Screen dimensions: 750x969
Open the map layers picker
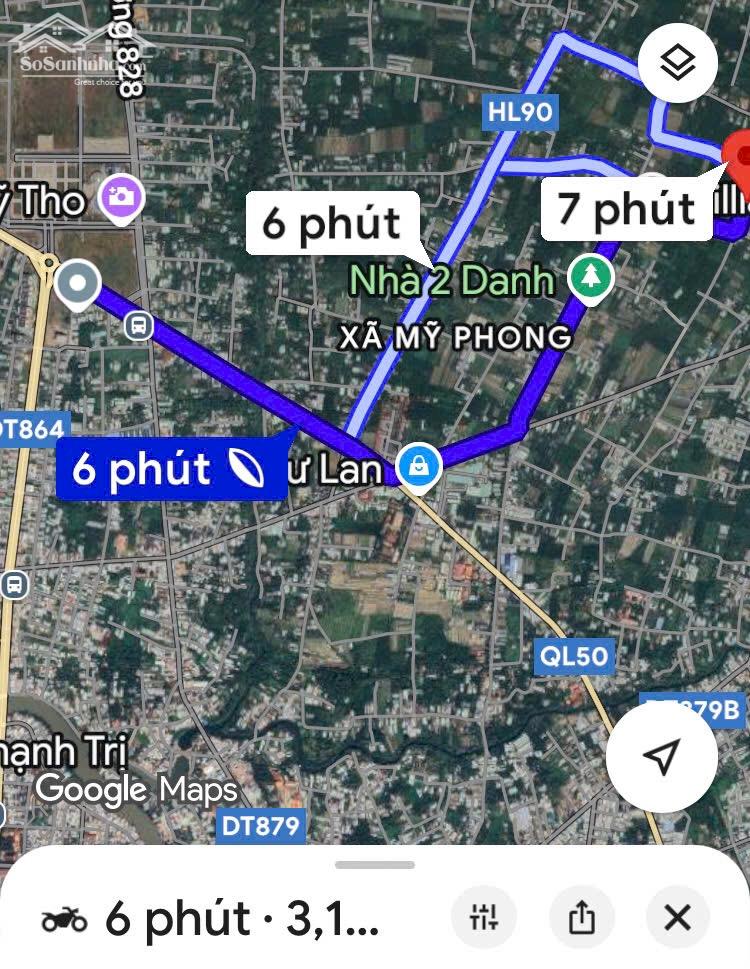(676, 63)
